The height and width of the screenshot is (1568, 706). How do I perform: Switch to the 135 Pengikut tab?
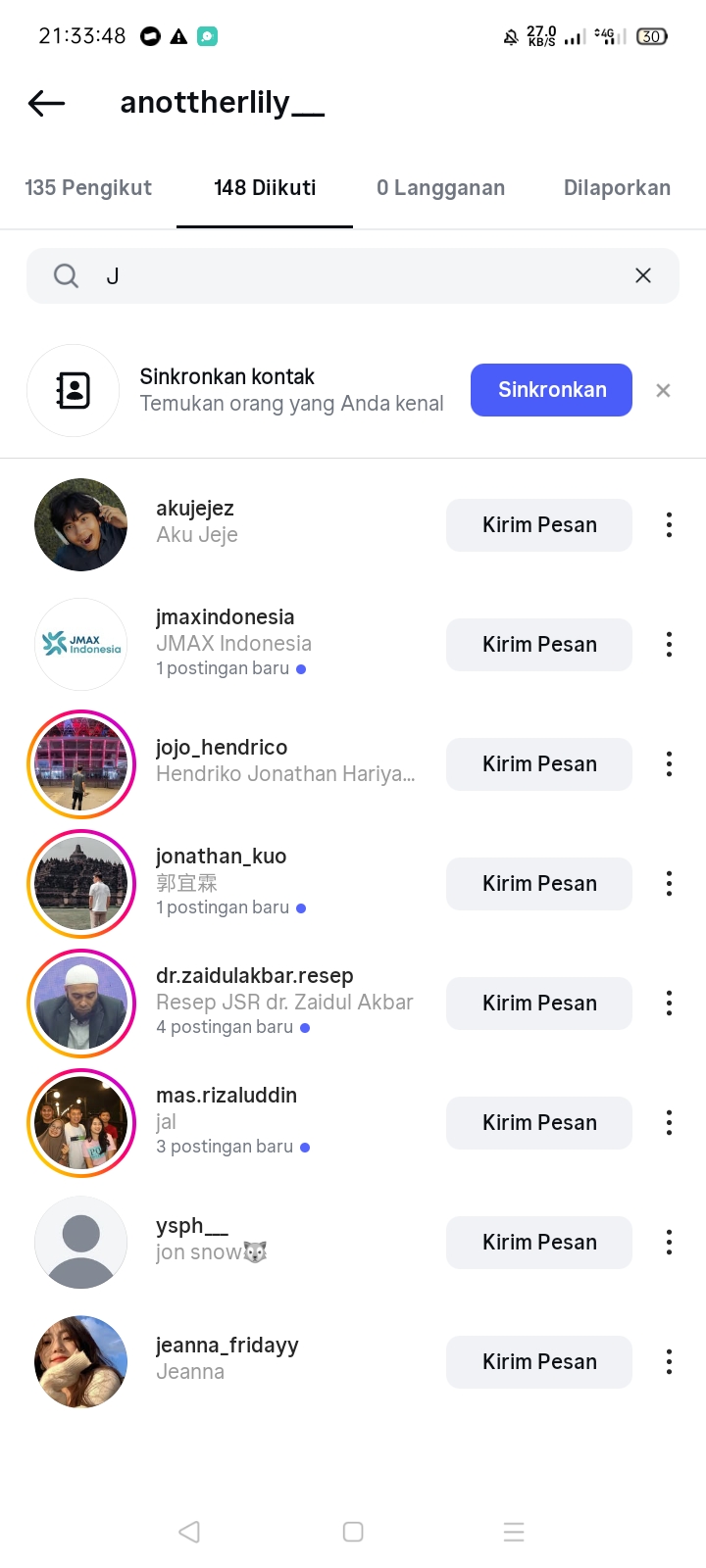pos(88,187)
